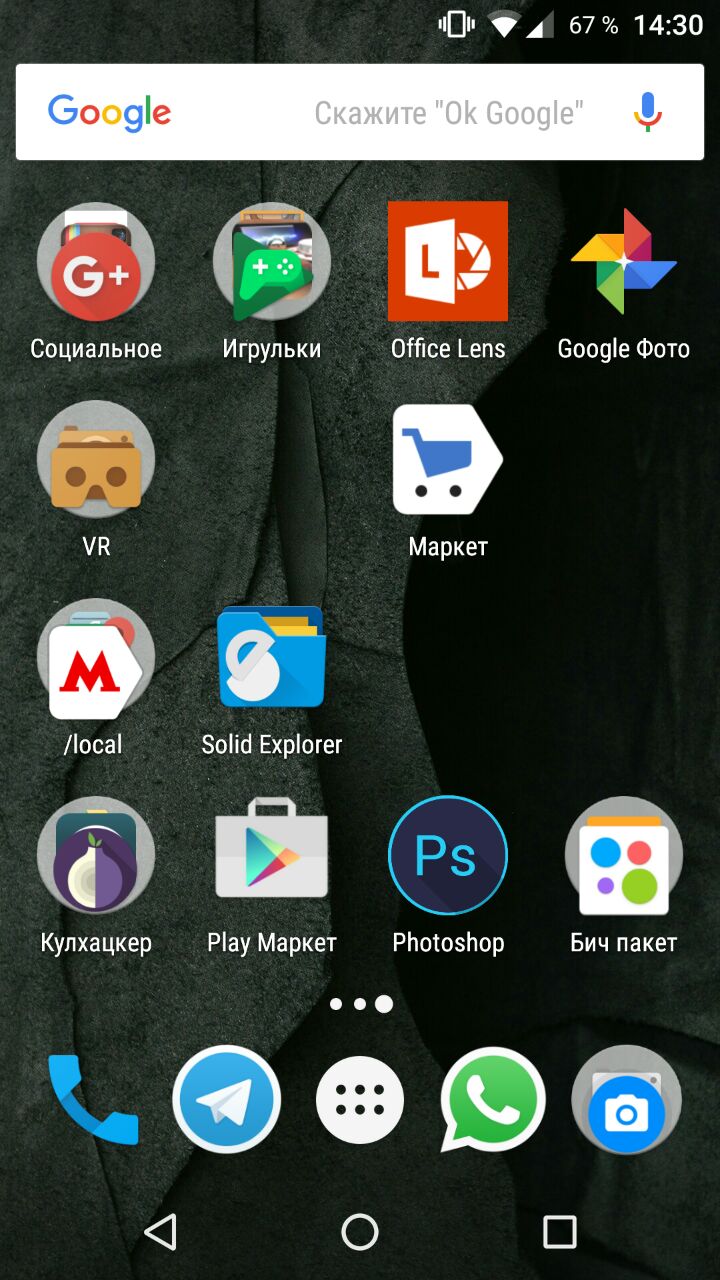
Task: Open the phone dialer in the dock
Action: click(x=94, y=1100)
